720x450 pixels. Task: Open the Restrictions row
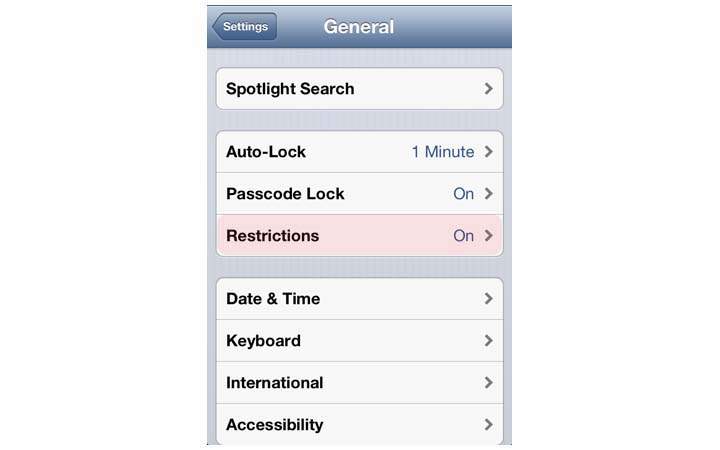[x=360, y=236]
